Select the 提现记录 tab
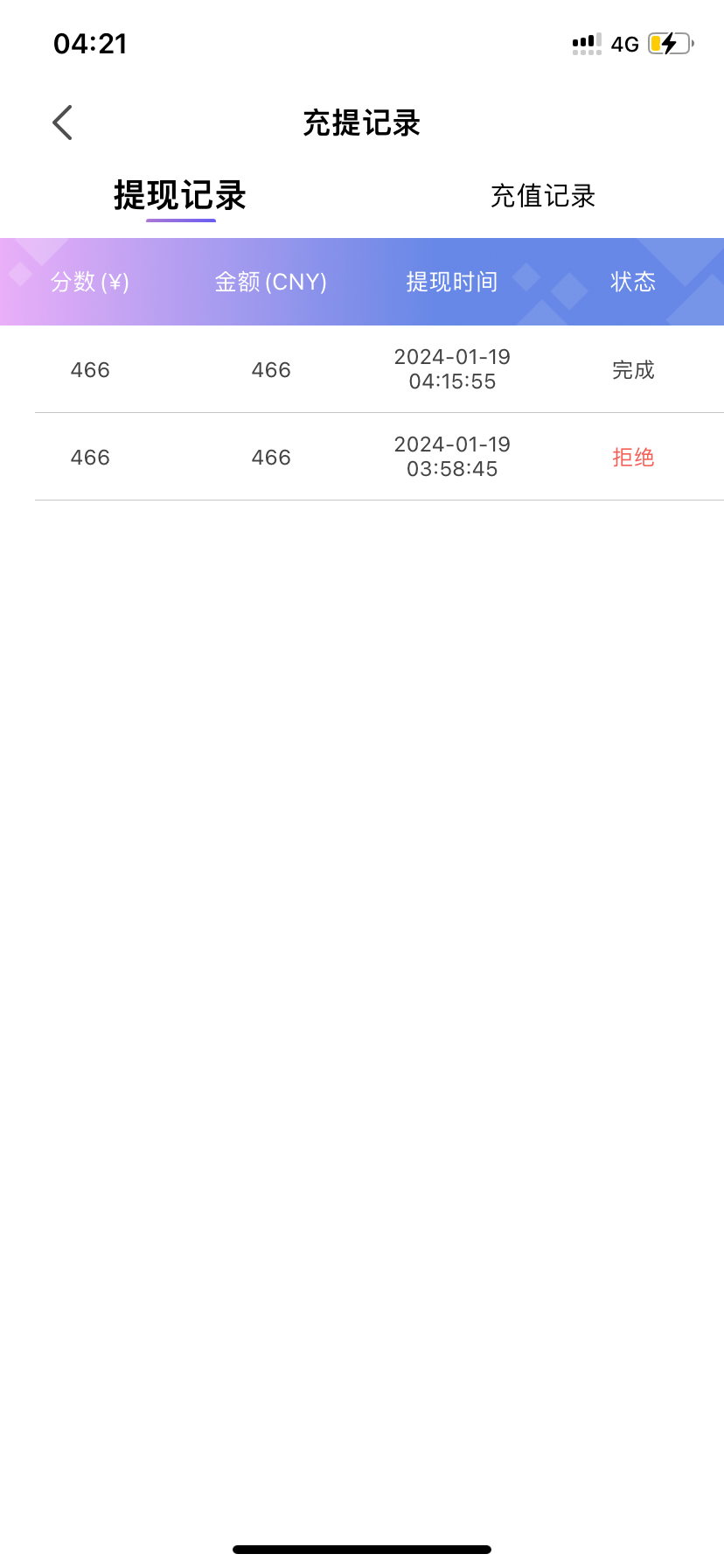 click(x=180, y=196)
